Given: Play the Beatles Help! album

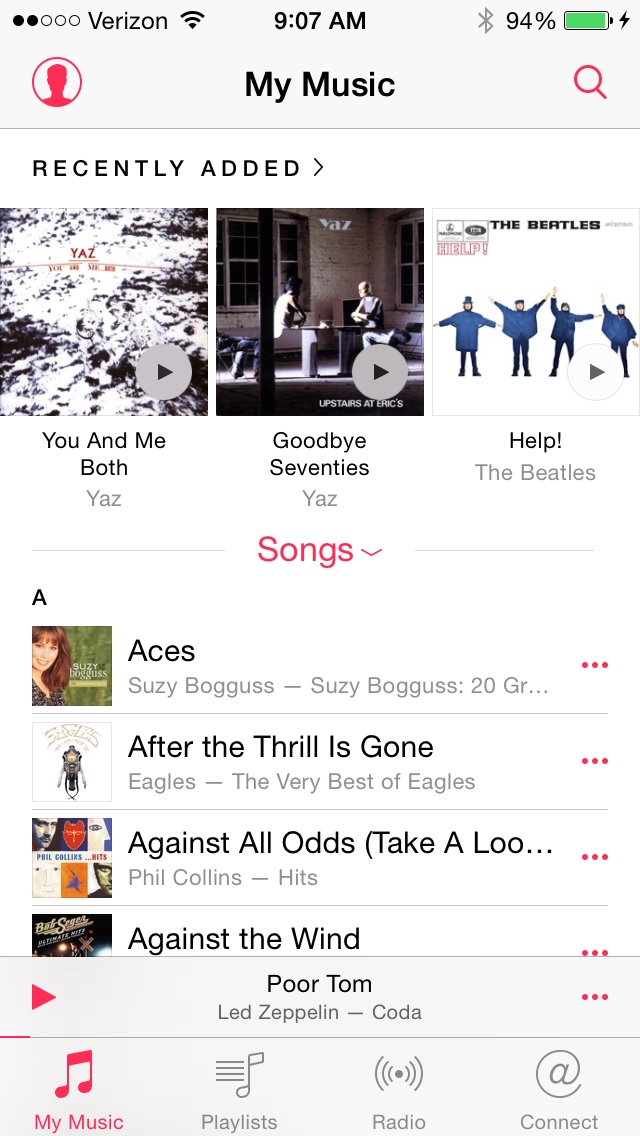Looking at the screenshot, I should coord(595,372).
